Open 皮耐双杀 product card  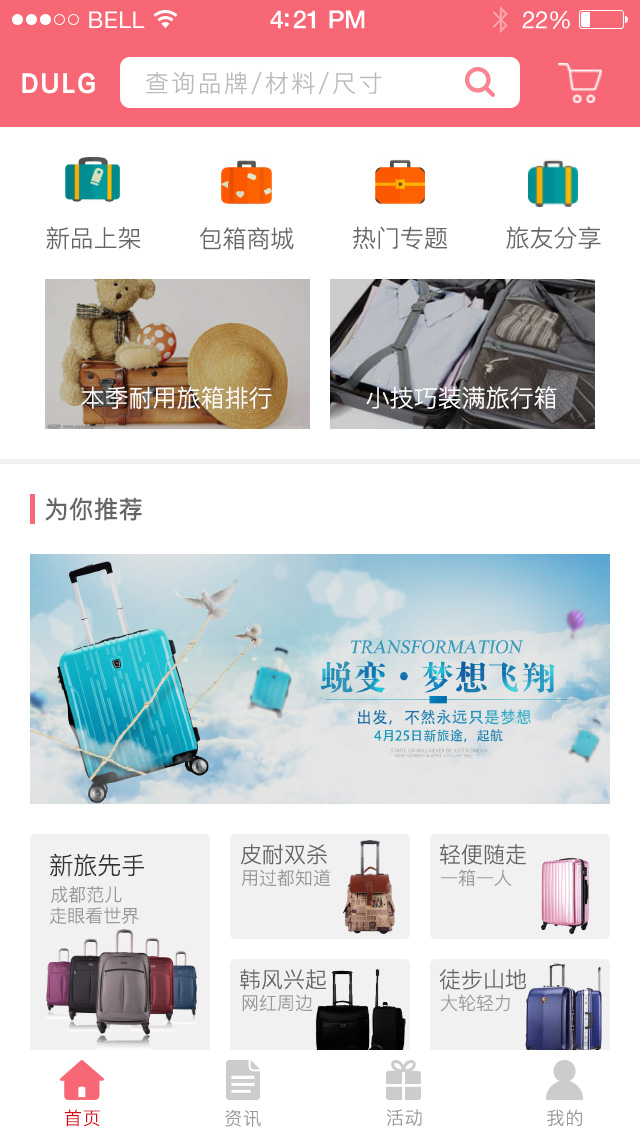320,886
